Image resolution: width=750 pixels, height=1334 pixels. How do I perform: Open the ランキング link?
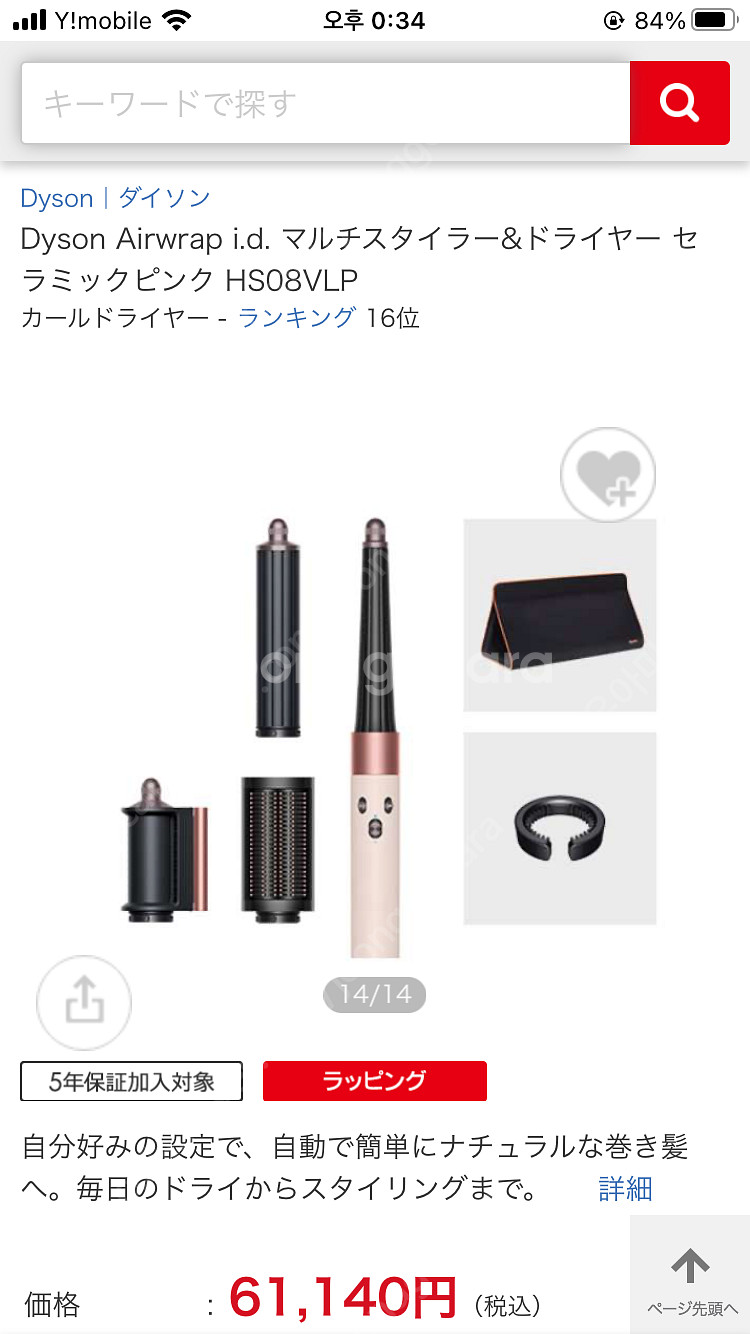(x=297, y=318)
